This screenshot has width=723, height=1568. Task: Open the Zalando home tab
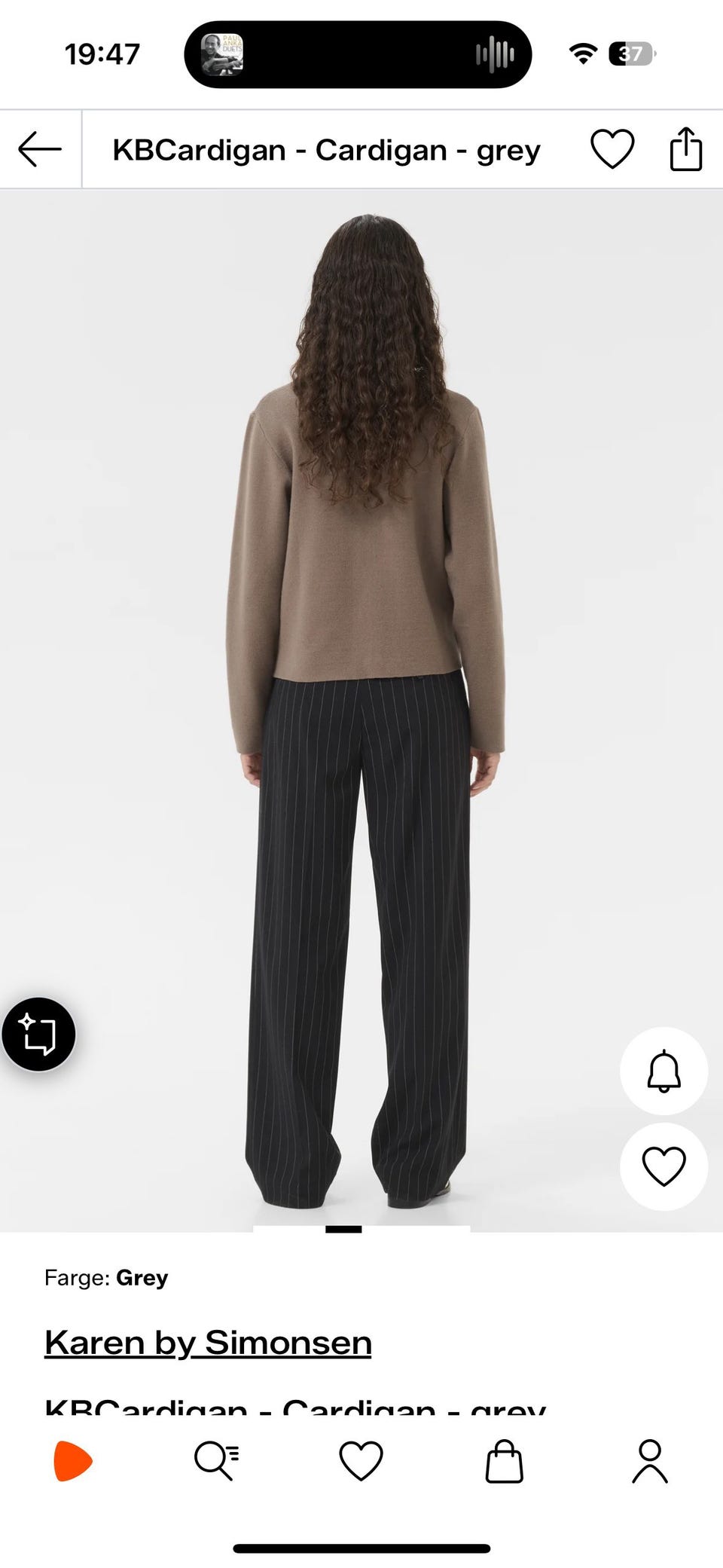73,1461
